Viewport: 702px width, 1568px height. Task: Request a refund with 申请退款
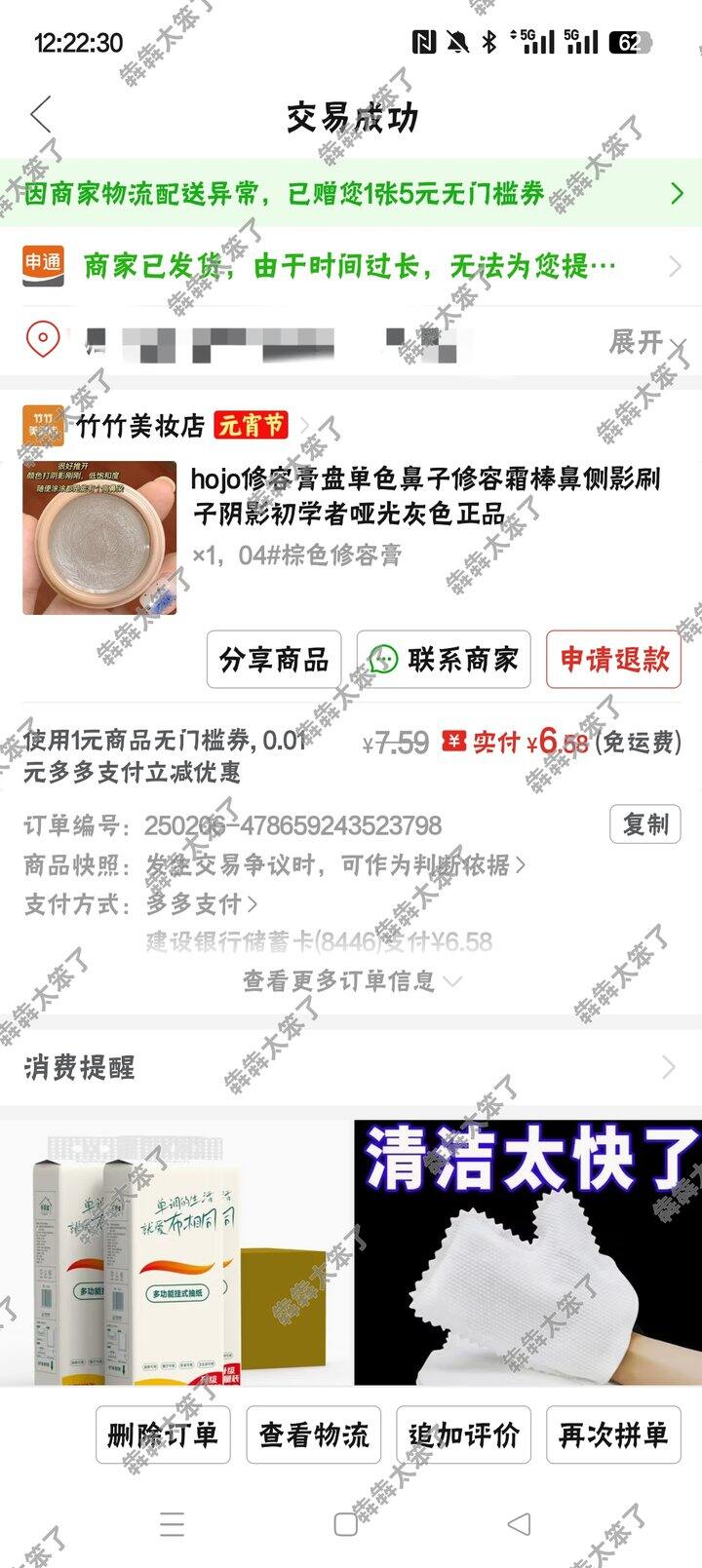(x=613, y=660)
